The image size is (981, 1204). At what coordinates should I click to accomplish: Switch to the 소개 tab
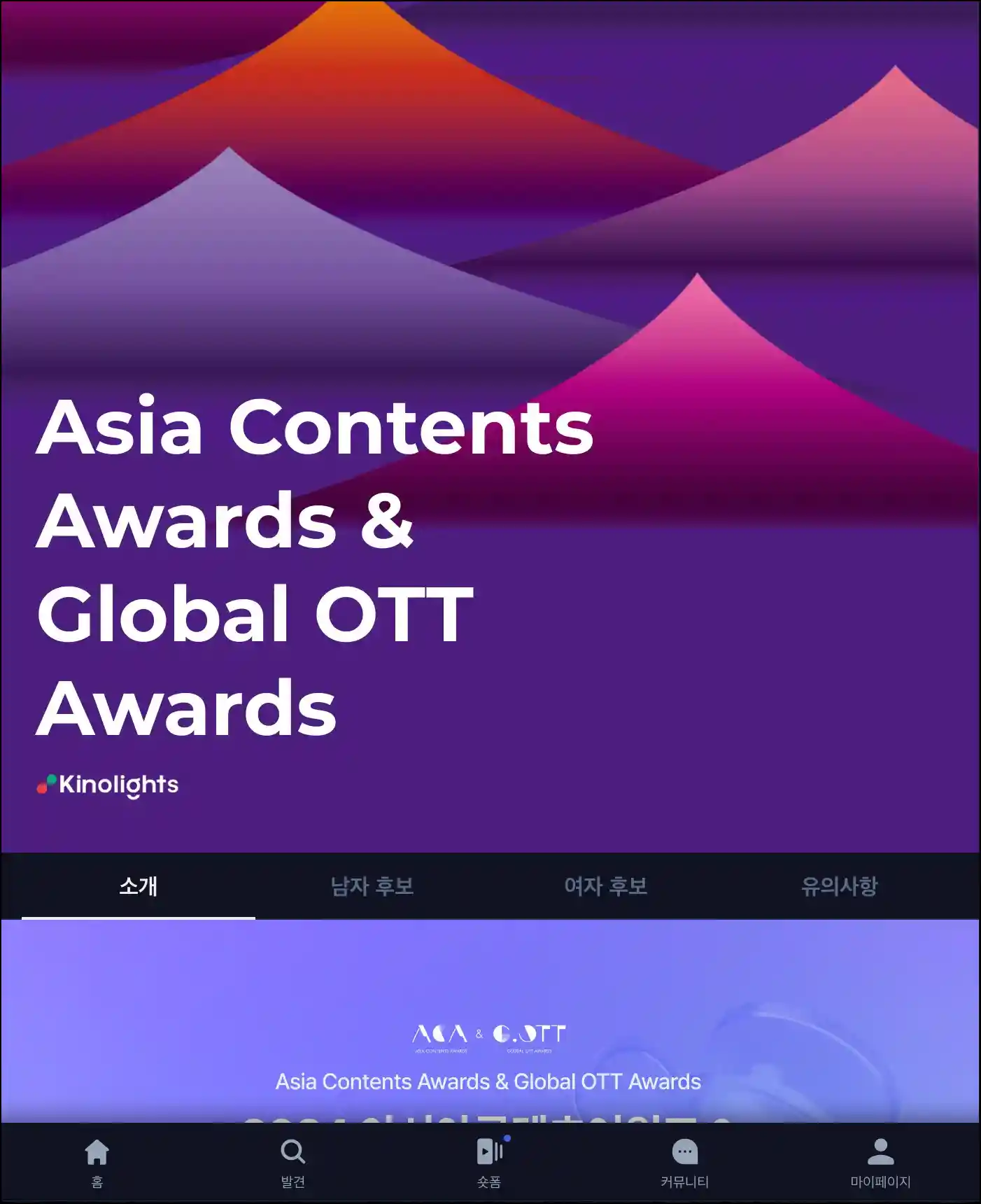[x=139, y=886]
